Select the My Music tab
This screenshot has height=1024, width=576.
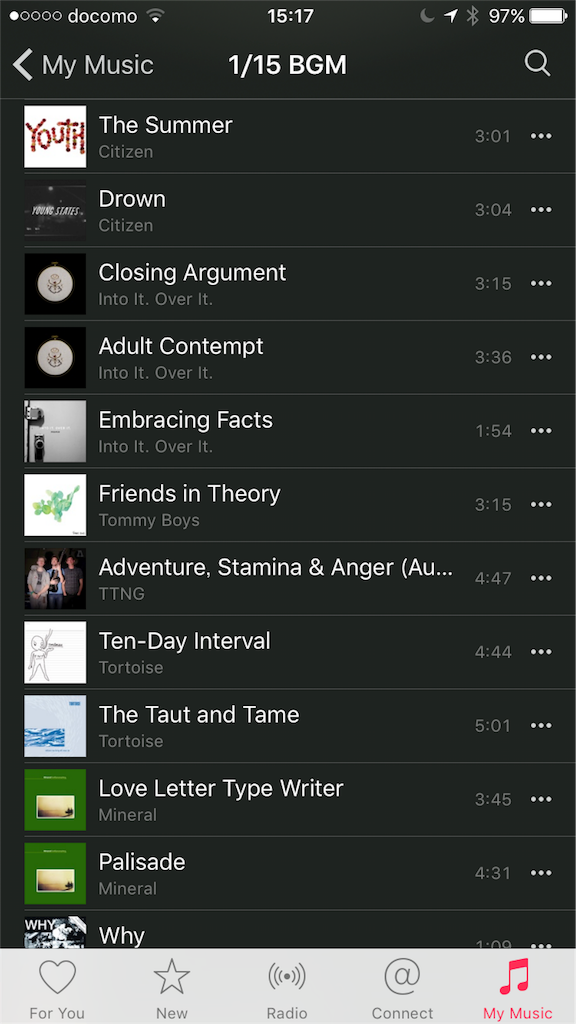(x=517, y=987)
